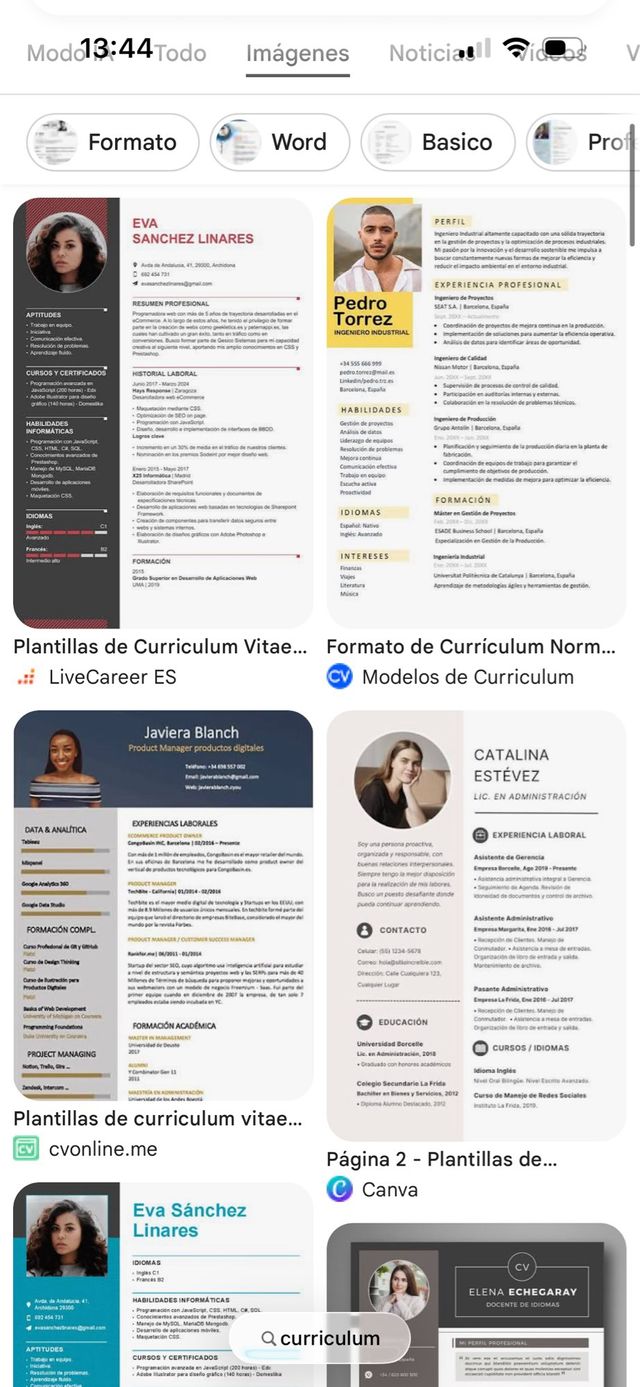Image resolution: width=640 pixels, height=1387 pixels.
Task: Open the Pedro Torrez curriculum image
Action: pyautogui.click(x=477, y=413)
